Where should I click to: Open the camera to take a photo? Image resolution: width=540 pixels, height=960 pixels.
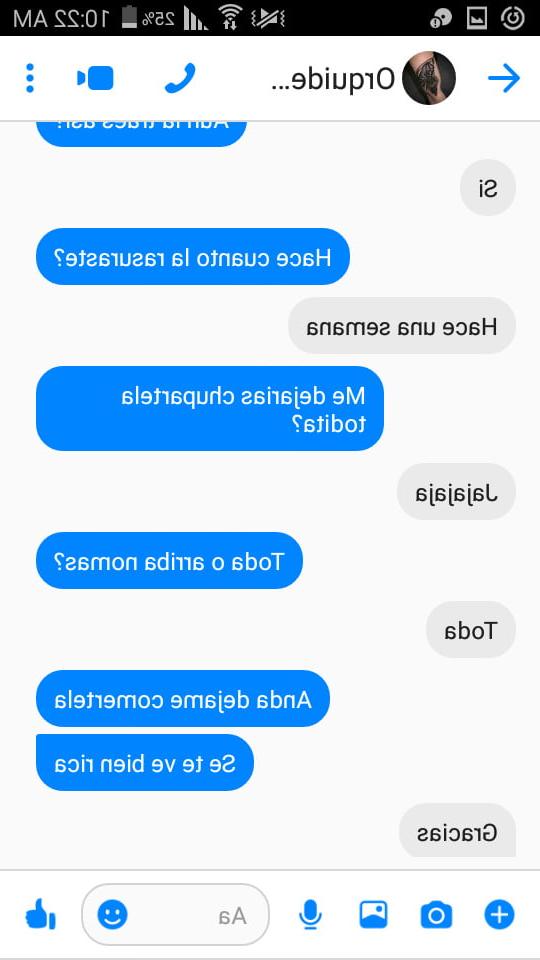[x=436, y=915]
